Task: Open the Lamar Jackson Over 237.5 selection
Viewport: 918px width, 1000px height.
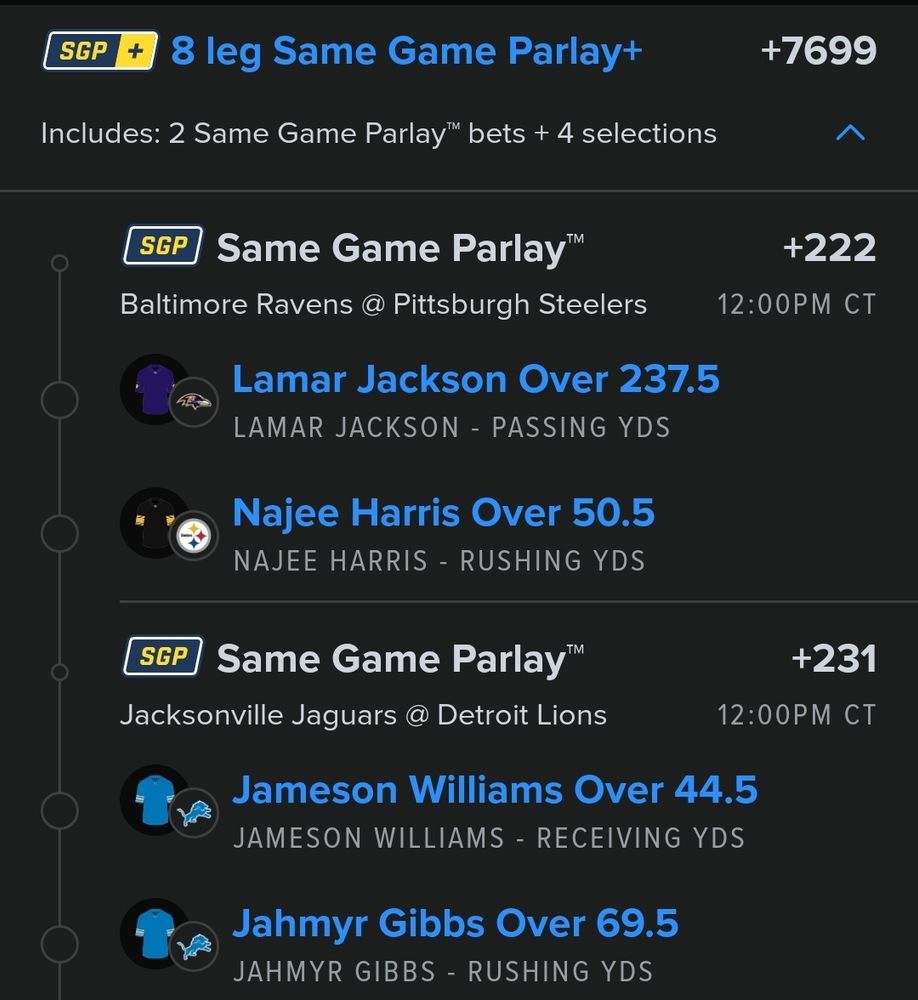Action: [476, 379]
